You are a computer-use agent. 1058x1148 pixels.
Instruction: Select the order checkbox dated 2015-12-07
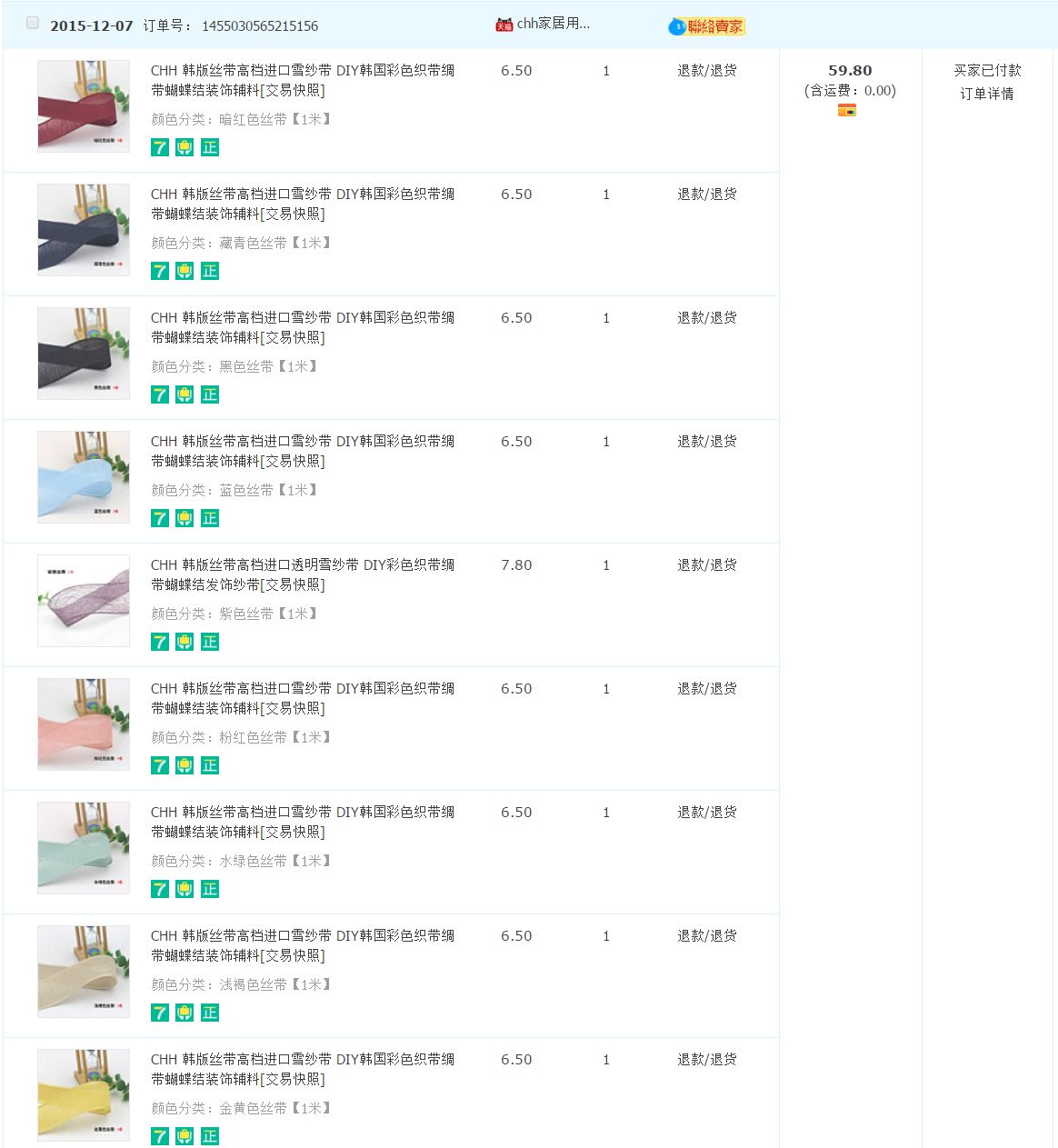point(33,24)
